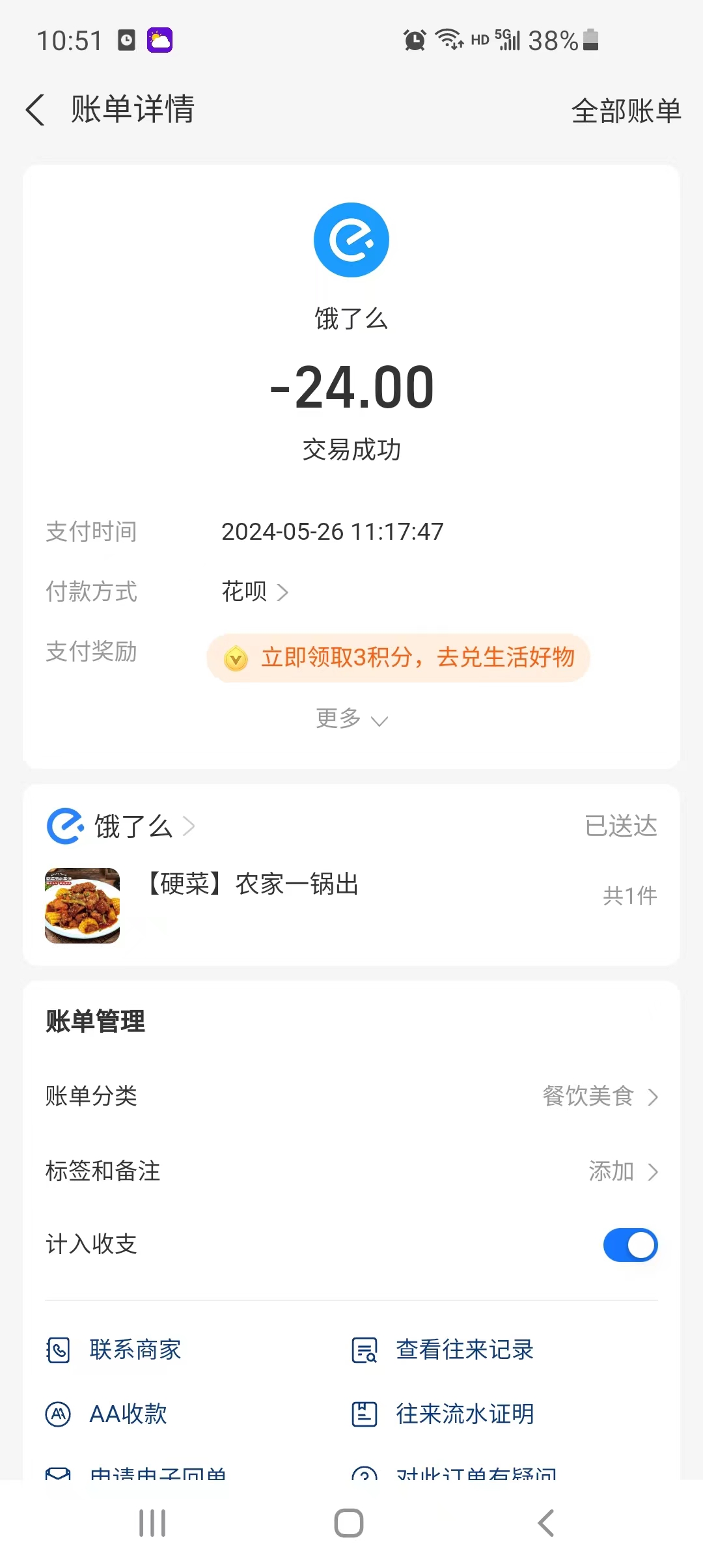The width and height of the screenshot is (703, 1568).
Task: Toggle the 计入收支 switch off
Action: click(630, 1245)
